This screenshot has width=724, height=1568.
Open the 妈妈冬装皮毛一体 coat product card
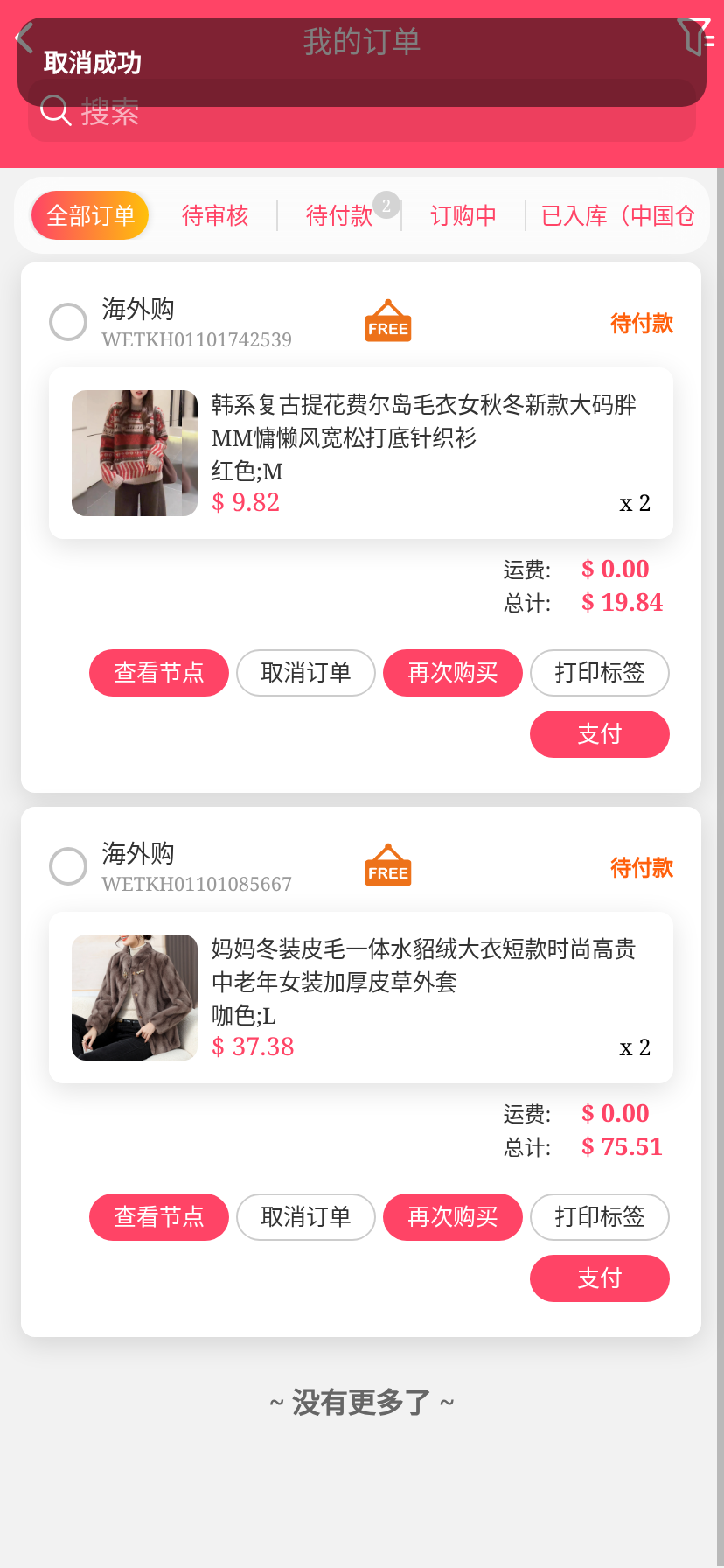pos(361,997)
